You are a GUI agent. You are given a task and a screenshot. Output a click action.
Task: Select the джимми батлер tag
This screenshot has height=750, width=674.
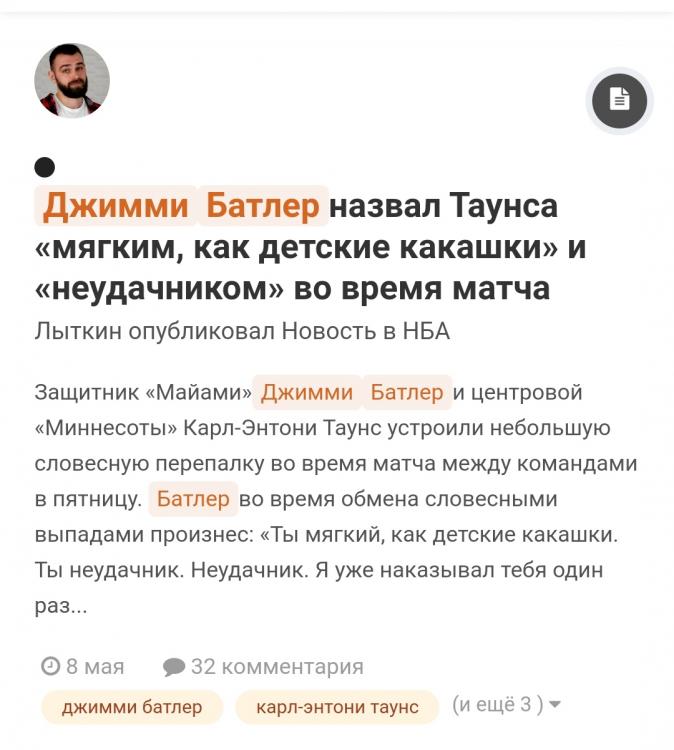point(132,707)
